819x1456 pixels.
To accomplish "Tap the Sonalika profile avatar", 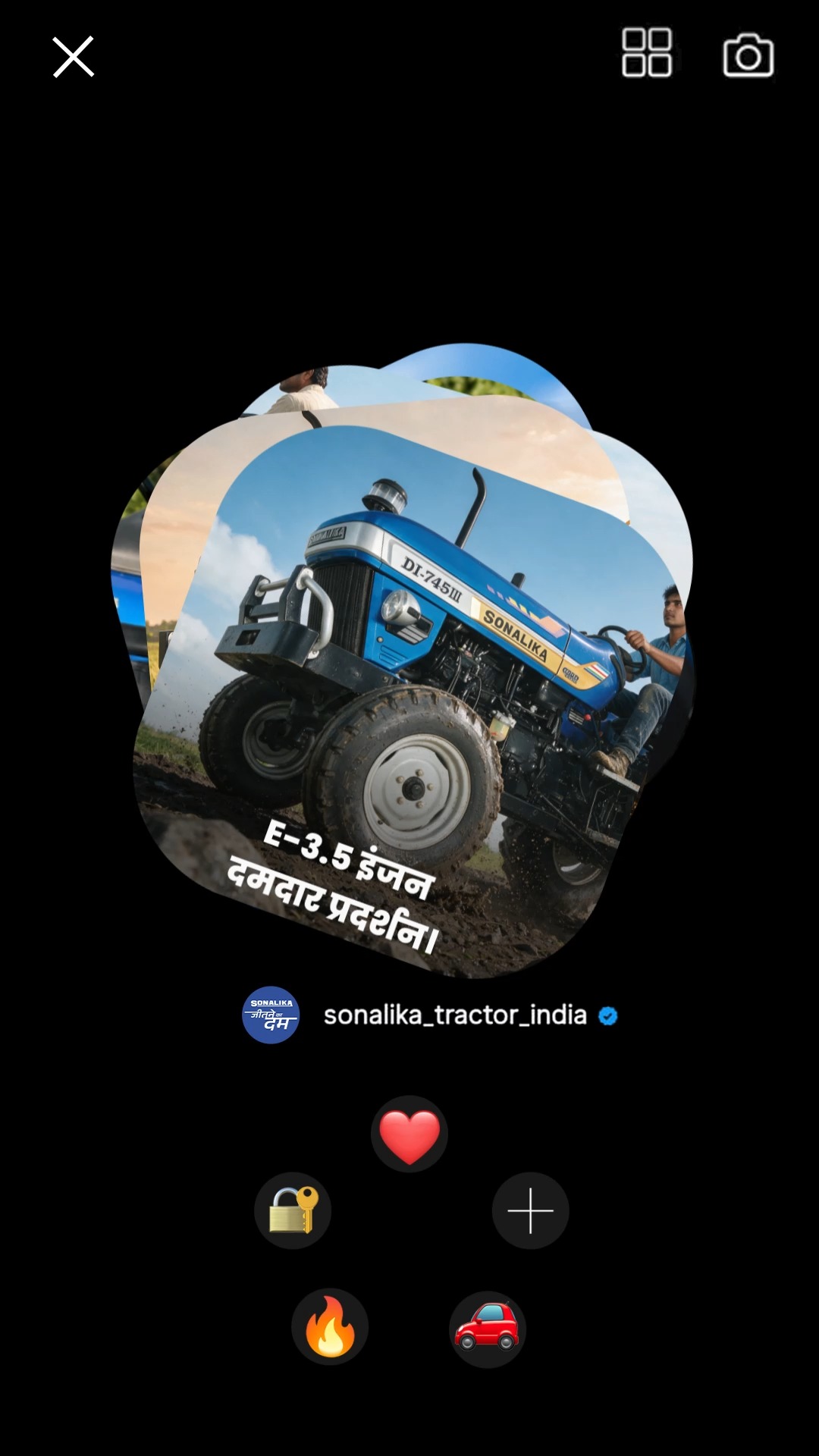I will (271, 1015).
